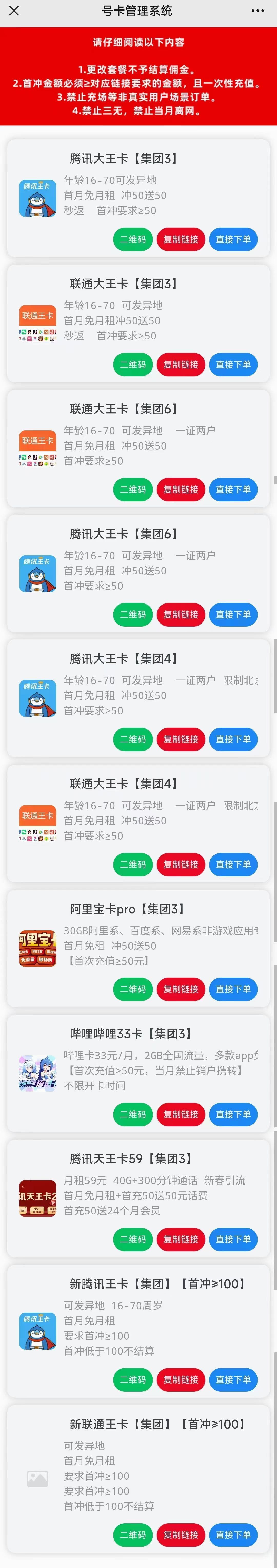
Task: Copy link for 哔哩哔哩33卡【集团3】
Action: (x=181, y=1114)
